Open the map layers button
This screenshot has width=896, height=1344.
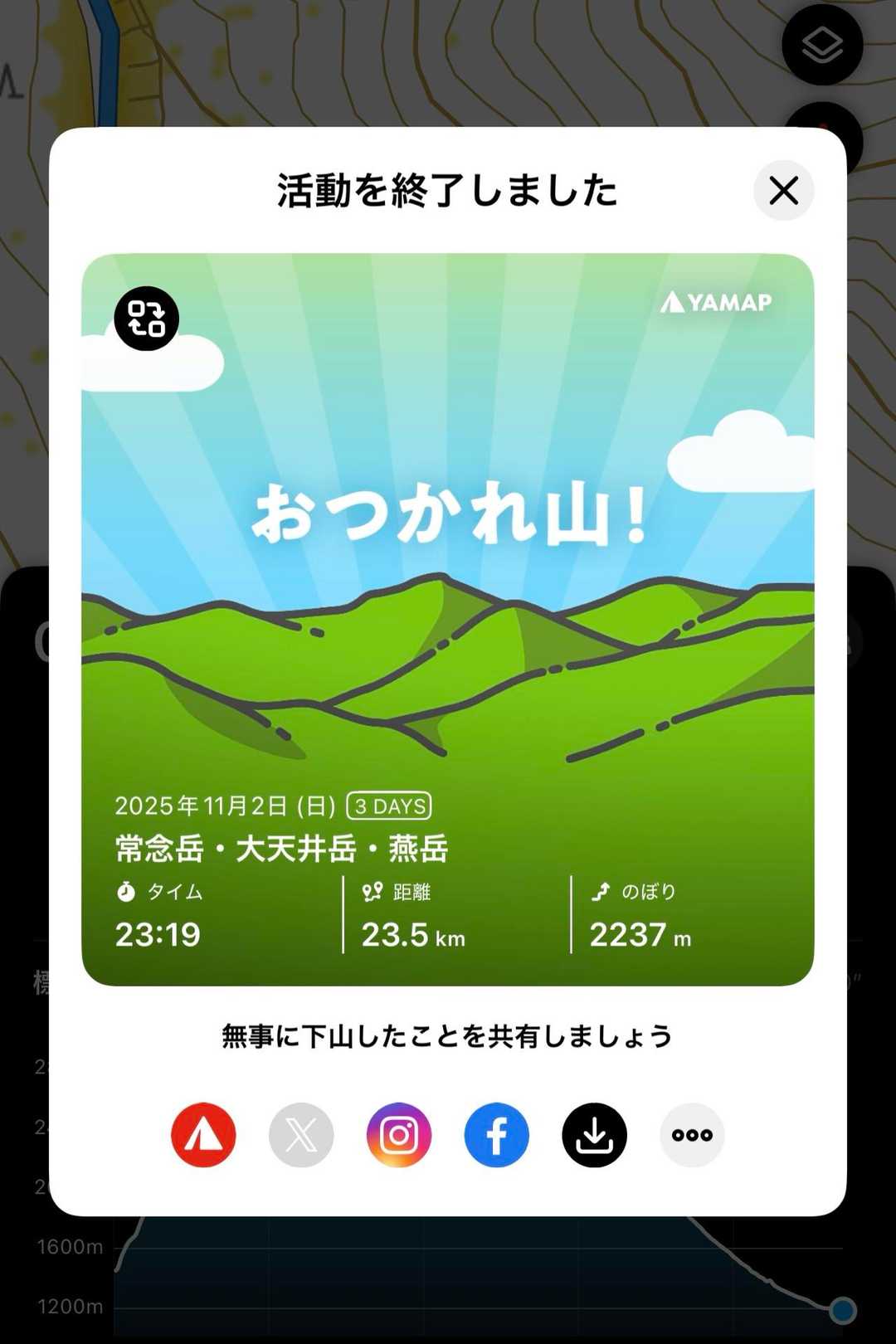tap(822, 45)
